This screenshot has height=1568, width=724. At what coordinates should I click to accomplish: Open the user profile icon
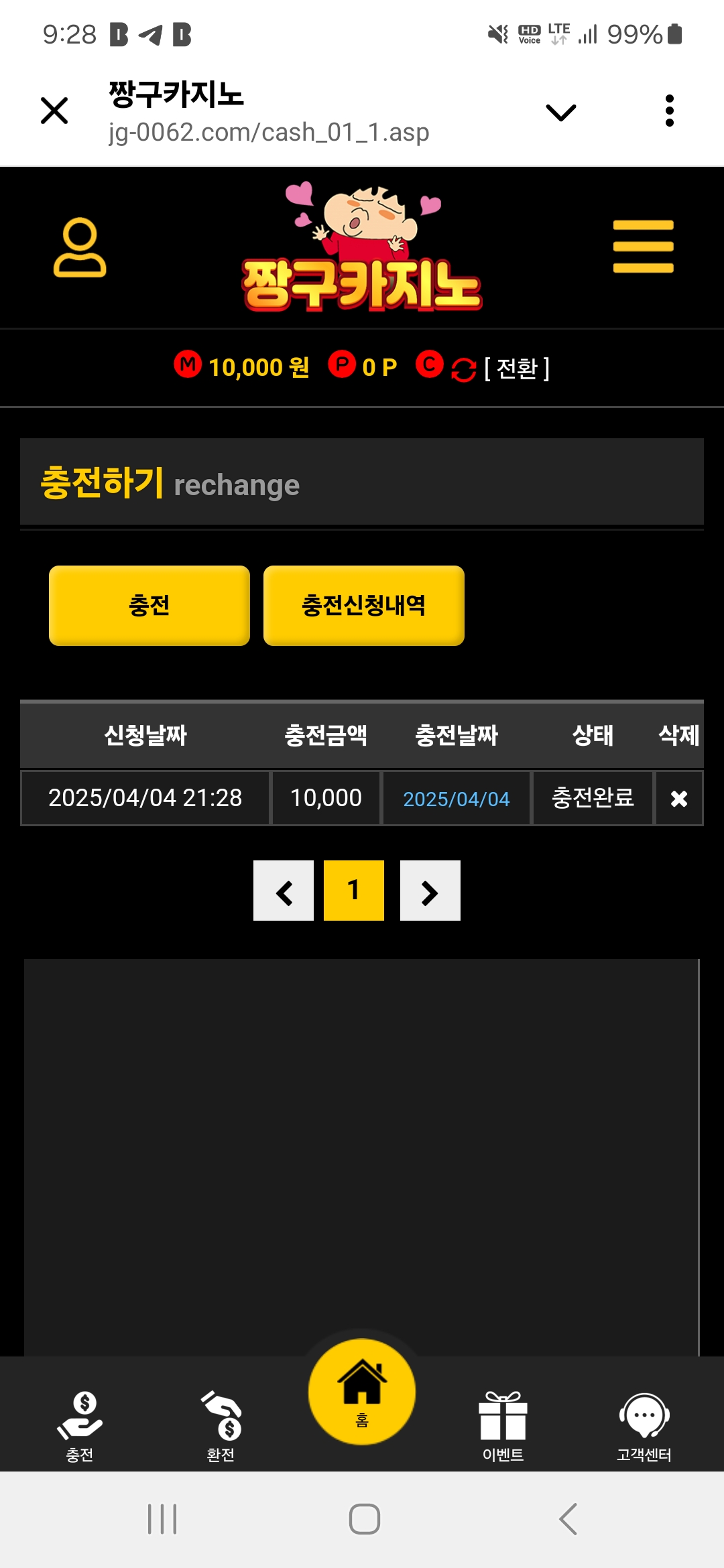click(x=80, y=247)
